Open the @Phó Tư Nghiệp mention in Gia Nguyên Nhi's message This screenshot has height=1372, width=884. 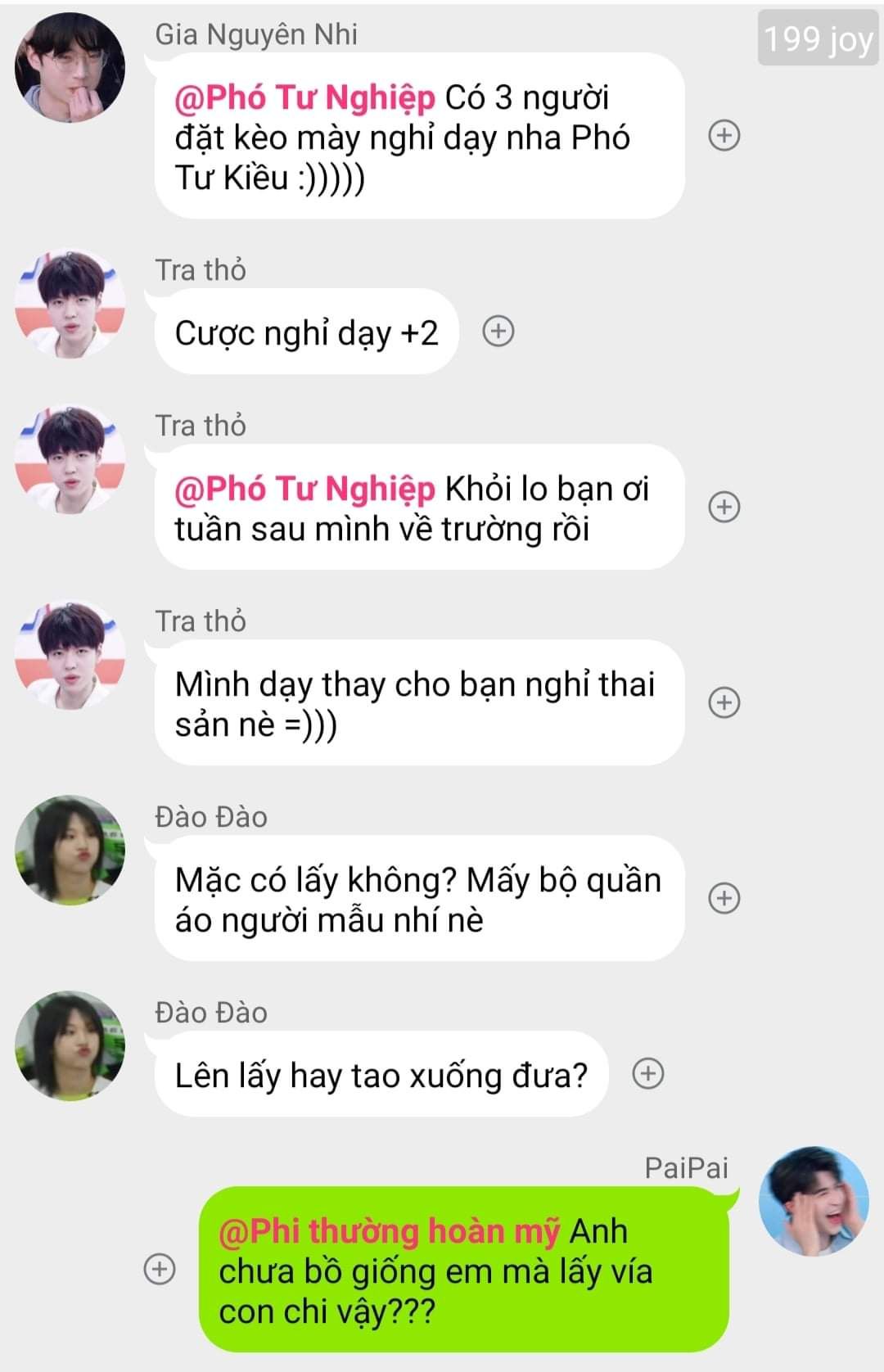pyautogui.click(x=304, y=97)
